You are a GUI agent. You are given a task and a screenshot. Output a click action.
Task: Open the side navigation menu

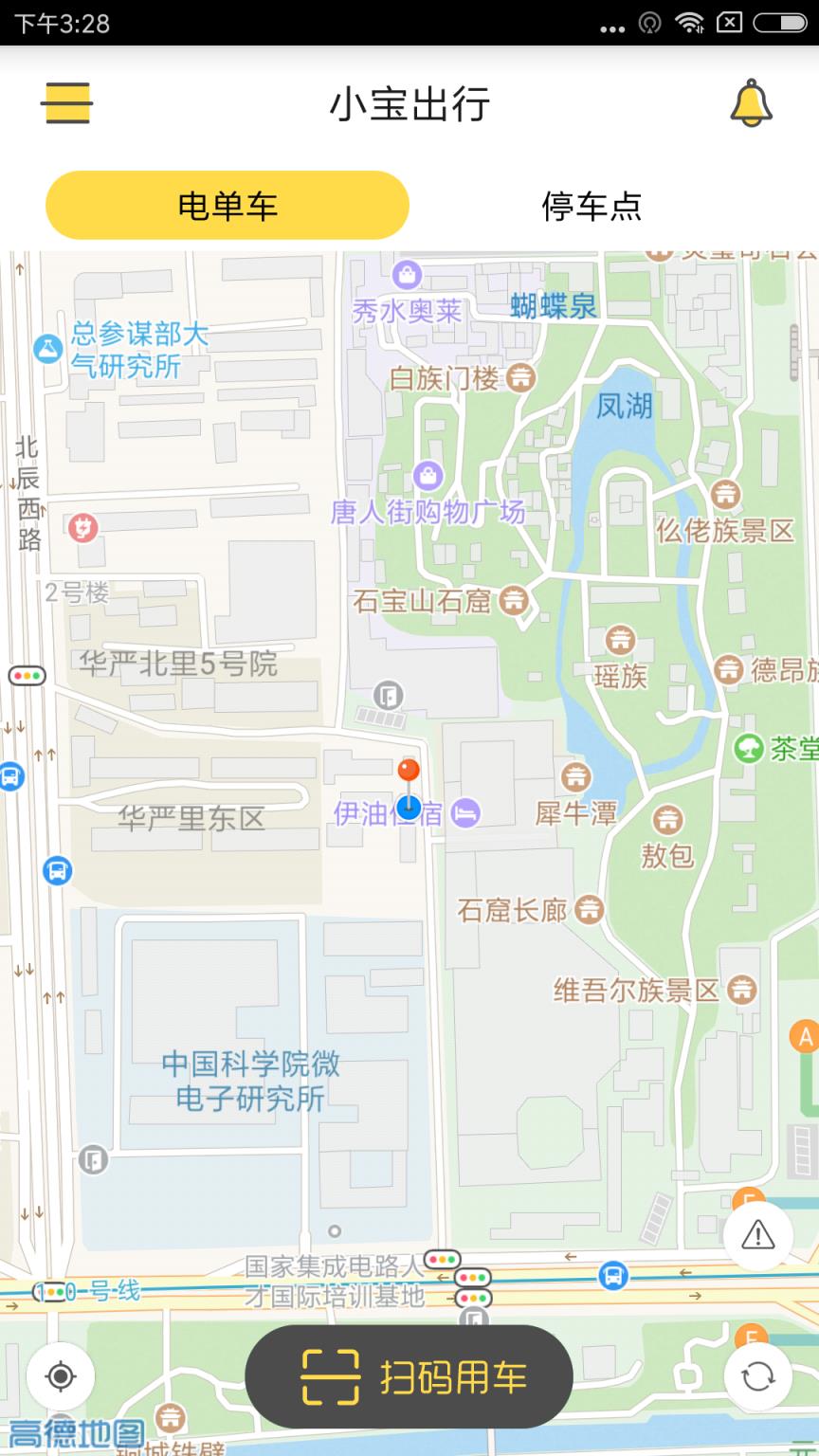(x=66, y=104)
